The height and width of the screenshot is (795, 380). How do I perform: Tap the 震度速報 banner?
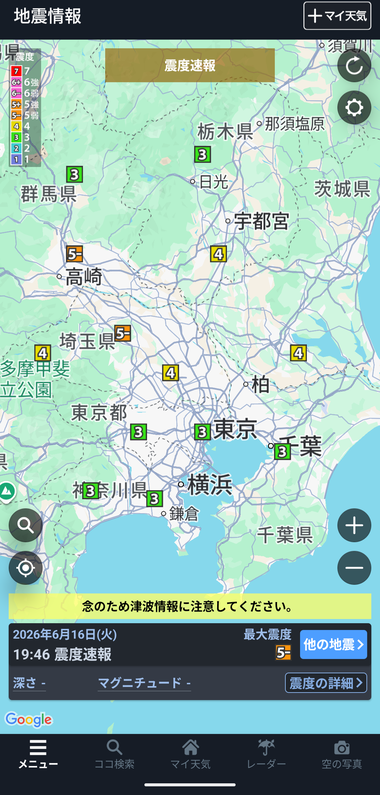coord(190,65)
